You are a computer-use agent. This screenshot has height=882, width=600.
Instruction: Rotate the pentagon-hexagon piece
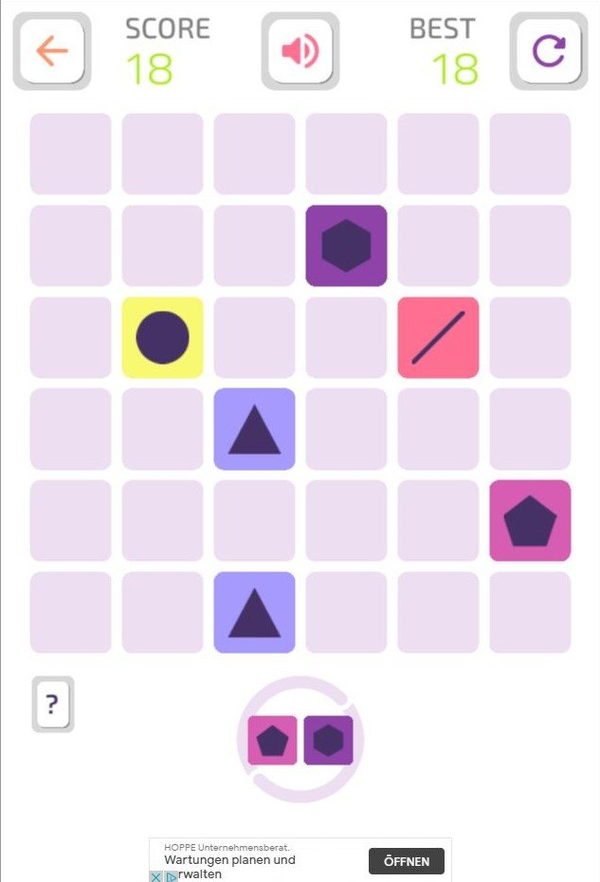[300, 741]
